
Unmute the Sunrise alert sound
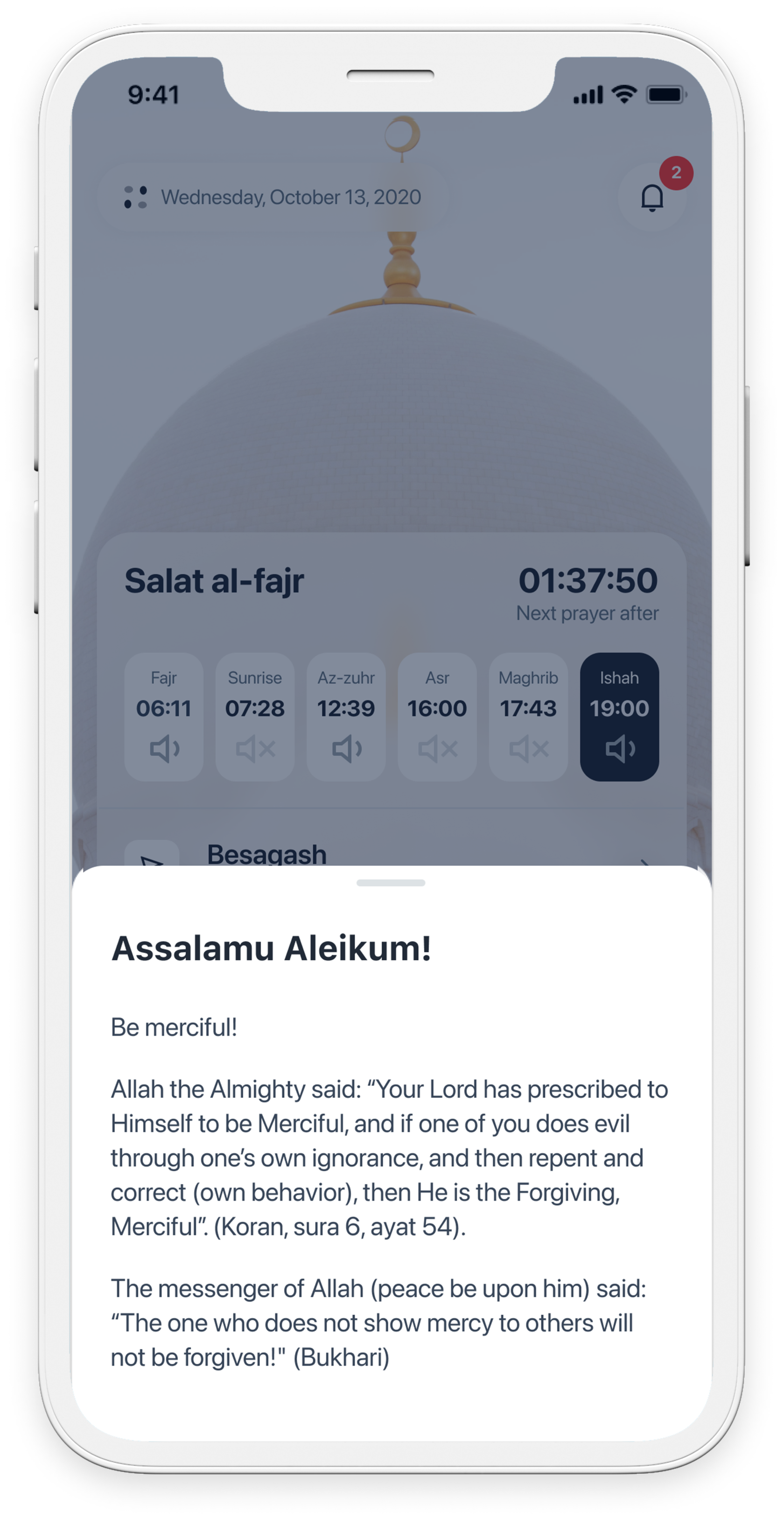point(255,749)
